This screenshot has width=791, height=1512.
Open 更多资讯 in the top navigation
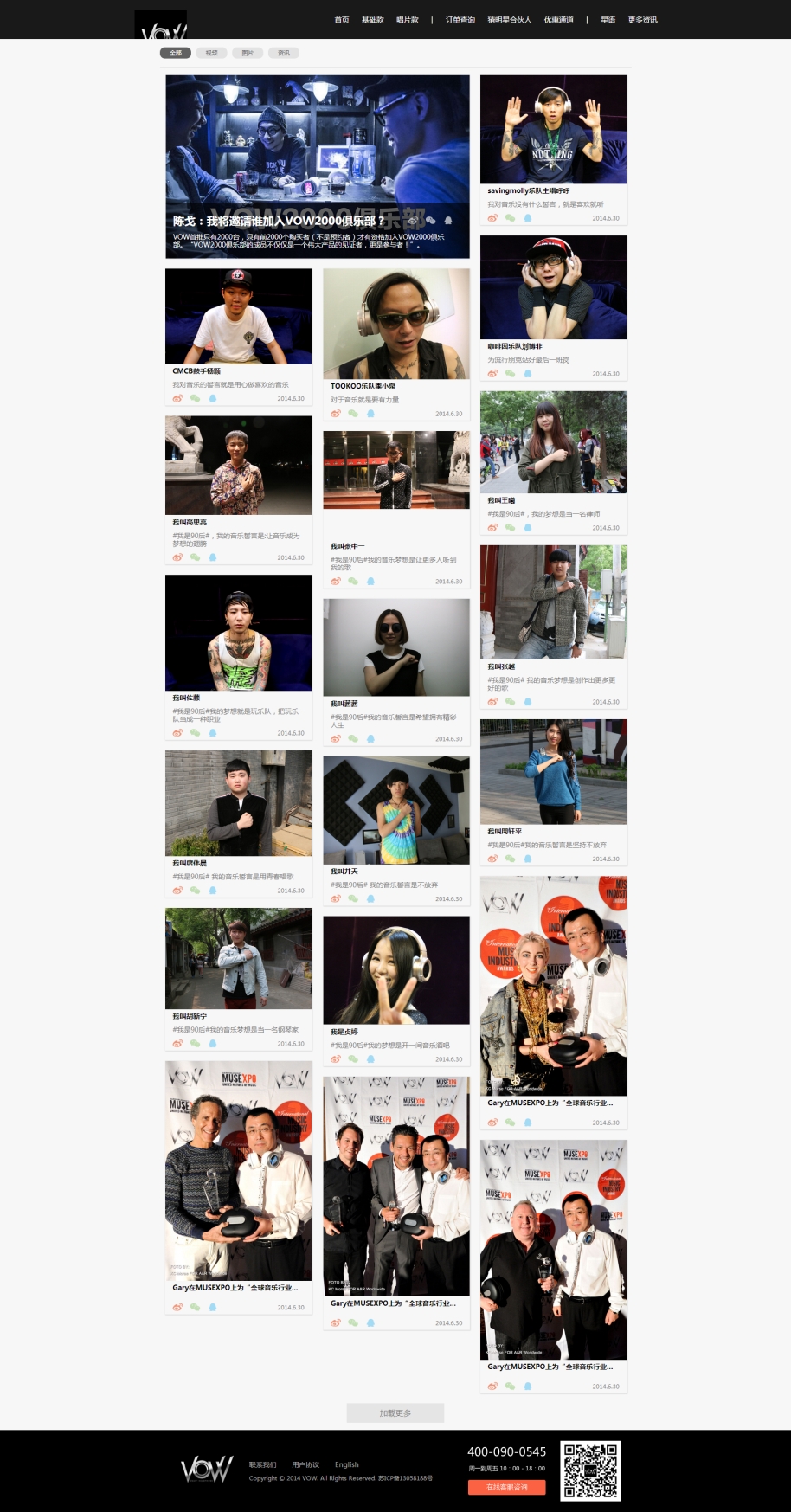pyautogui.click(x=642, y=20)
